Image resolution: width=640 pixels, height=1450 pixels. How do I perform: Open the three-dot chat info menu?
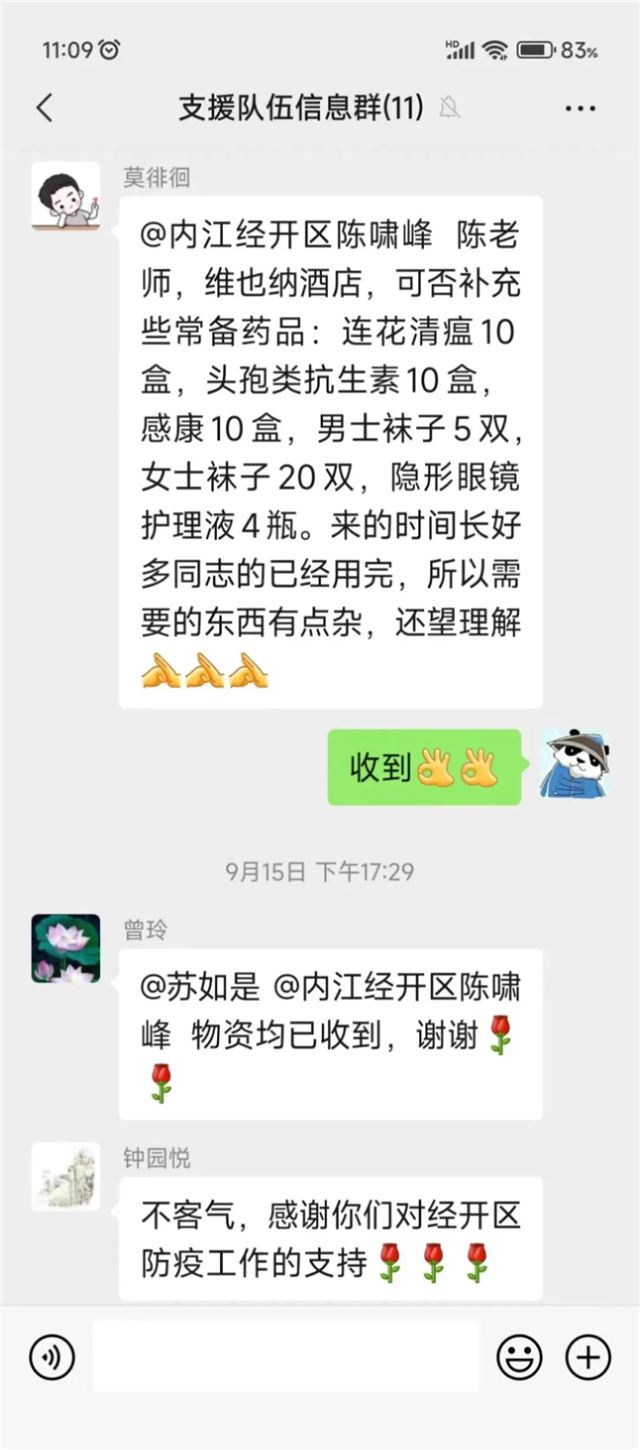pos(580,108)
